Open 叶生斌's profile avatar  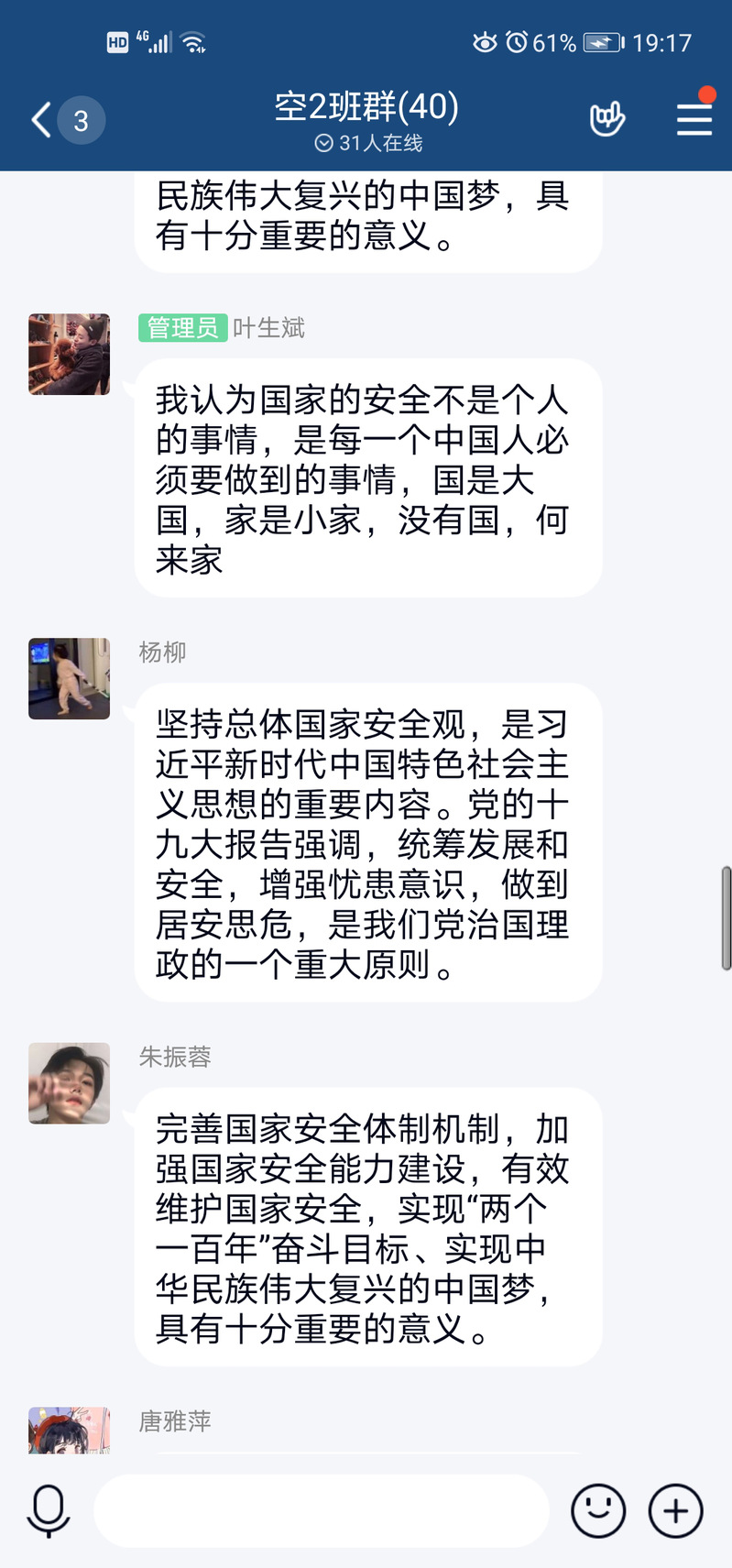(x=70, y=355)
